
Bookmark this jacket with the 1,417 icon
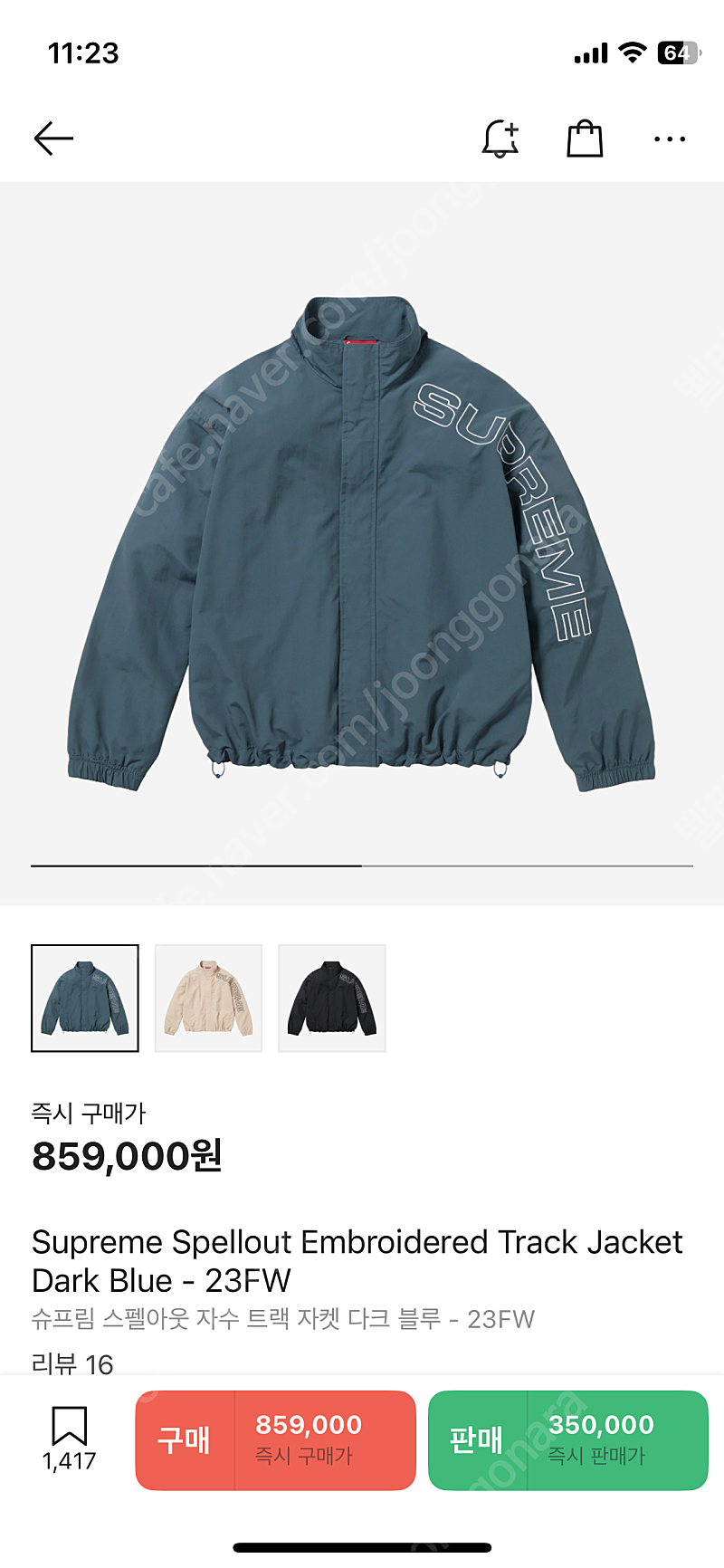point(69,1438)
